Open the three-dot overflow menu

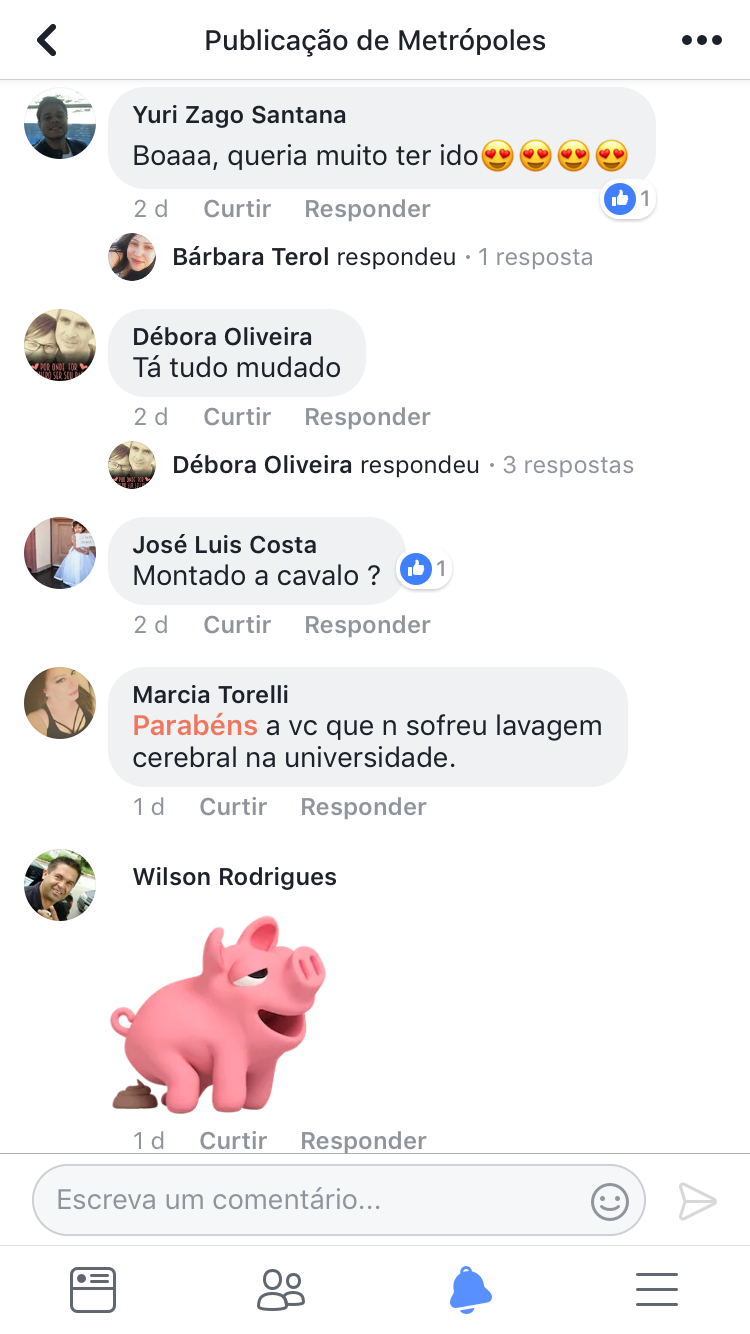[x=701, y=40]
